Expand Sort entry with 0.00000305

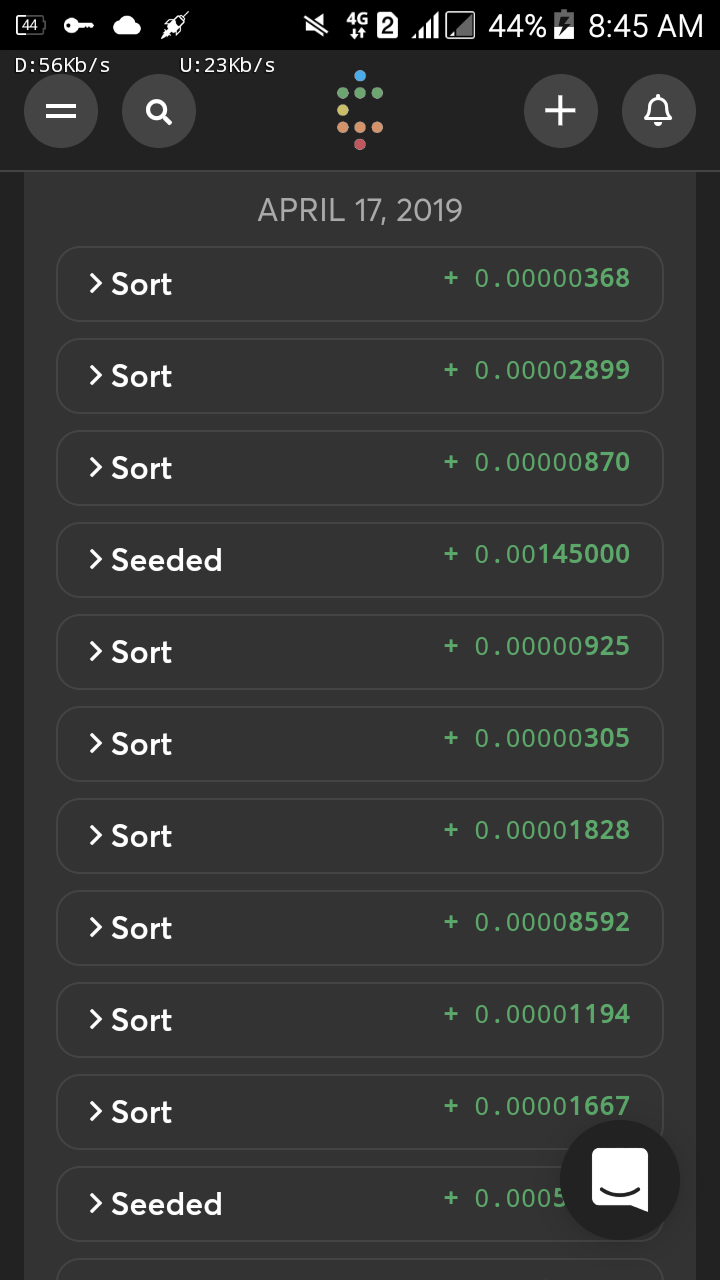359,744
